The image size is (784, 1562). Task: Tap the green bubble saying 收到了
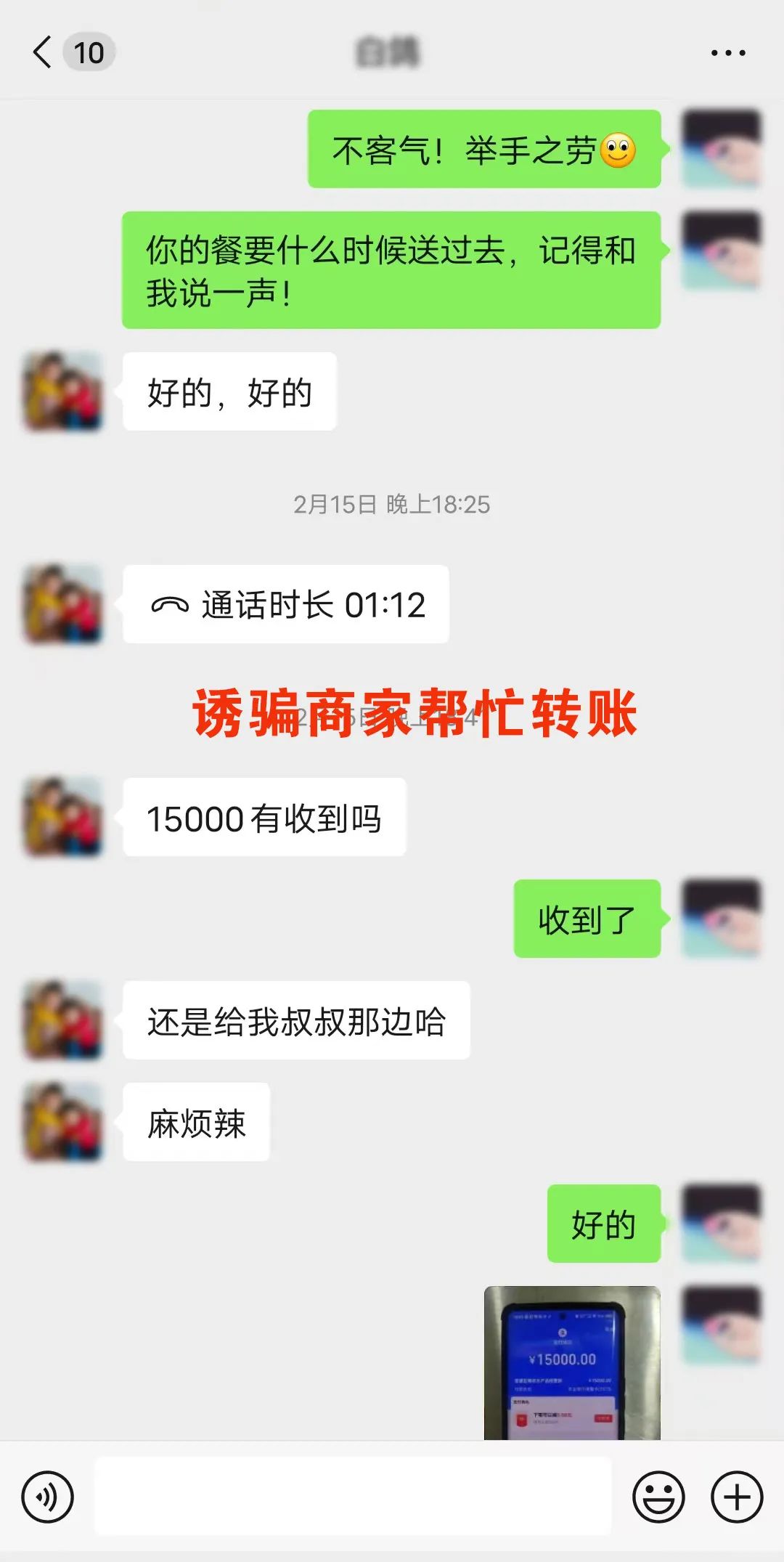[x=589, y=920]
